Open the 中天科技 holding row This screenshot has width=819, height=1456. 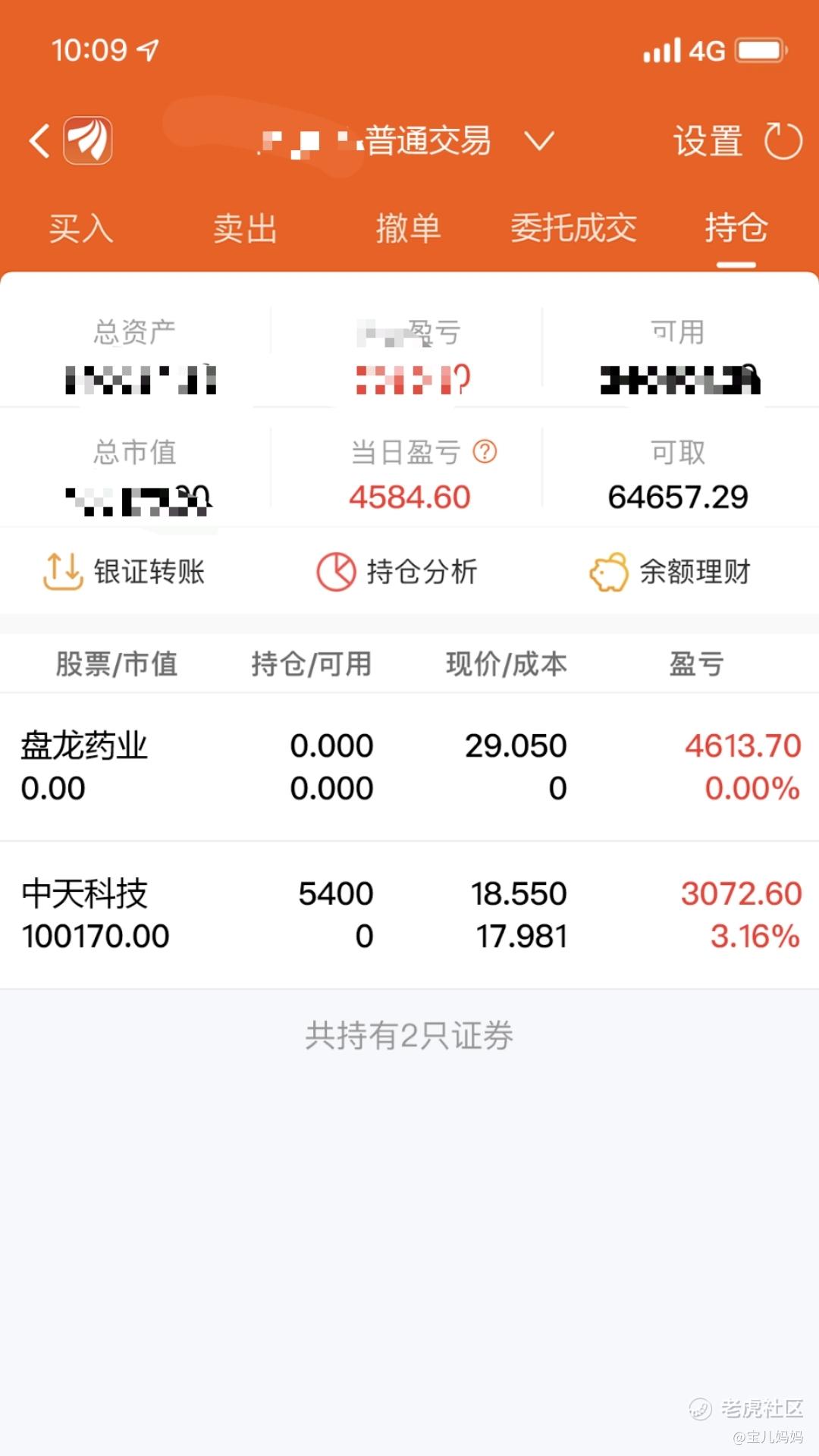click(409, 915)
